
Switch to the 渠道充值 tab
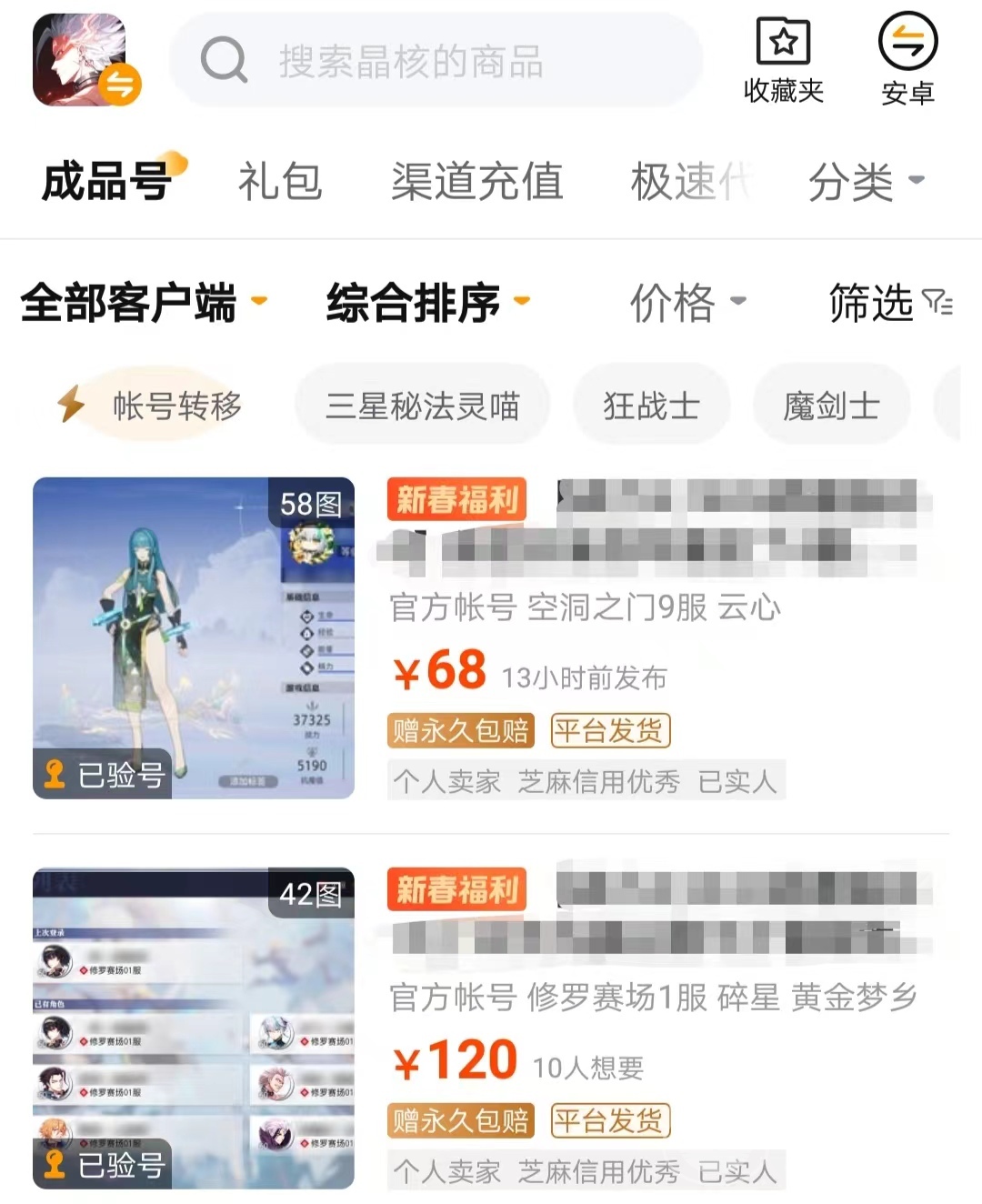coord(476,181)
